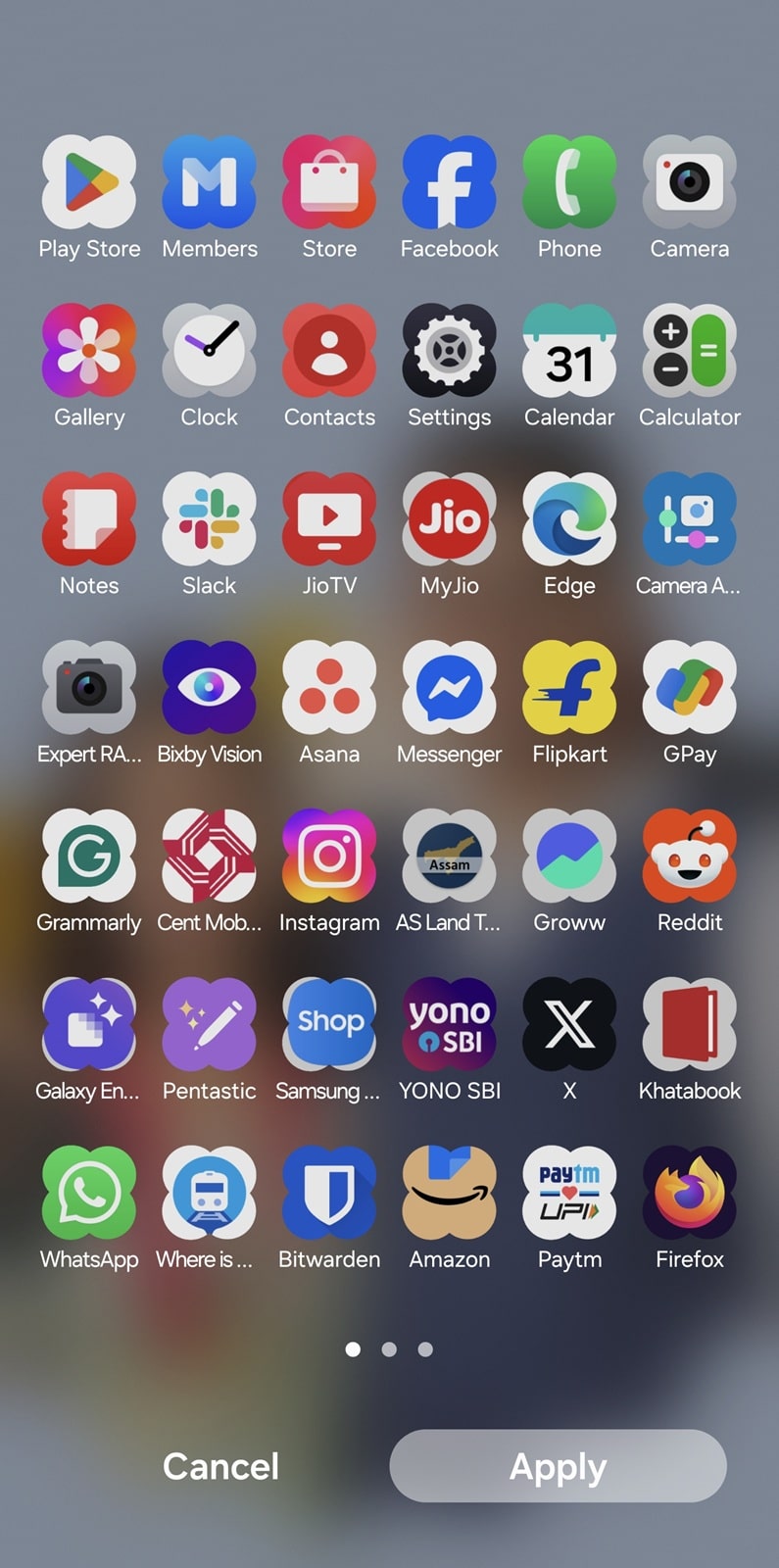This screenshot has width=779, height=1568.
Task: Tap the Apply button
Action: point(558,1466)
